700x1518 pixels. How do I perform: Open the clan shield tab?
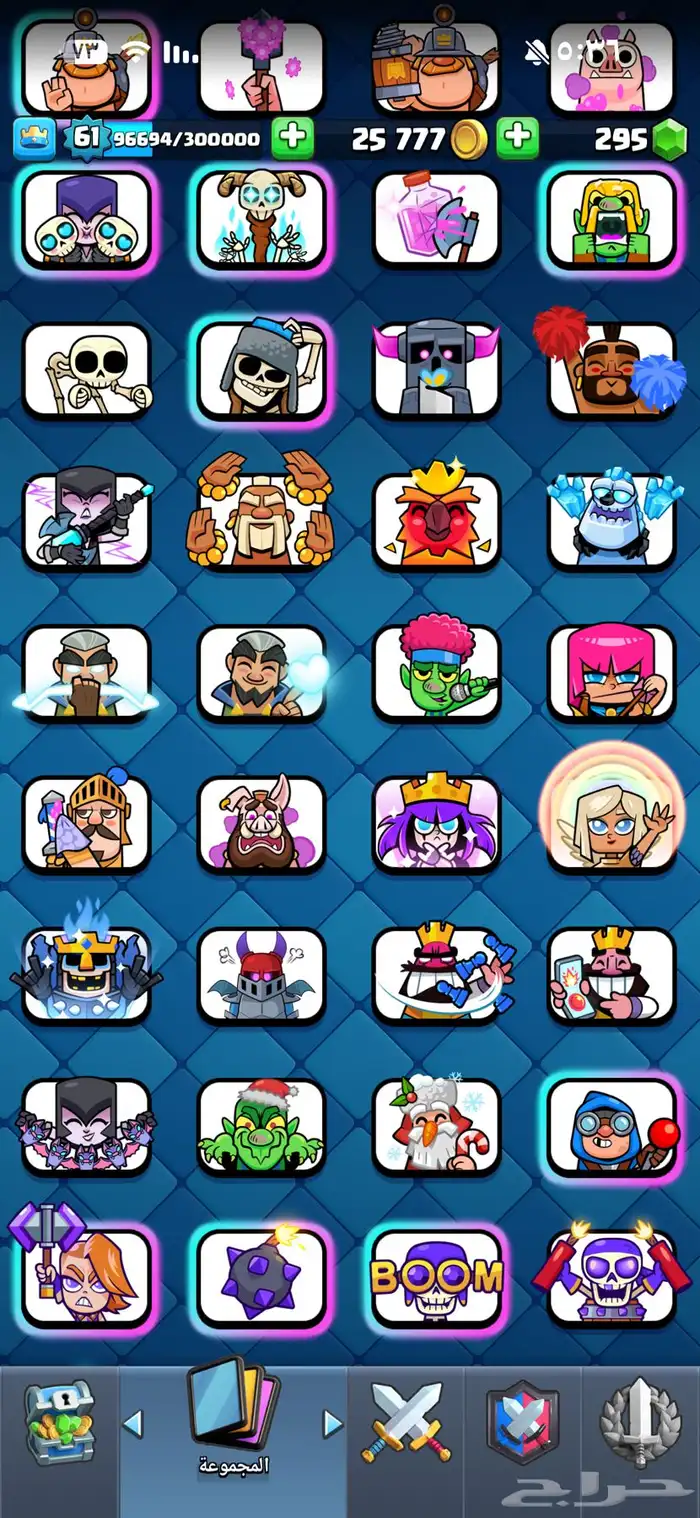[x=522, y=1422]
